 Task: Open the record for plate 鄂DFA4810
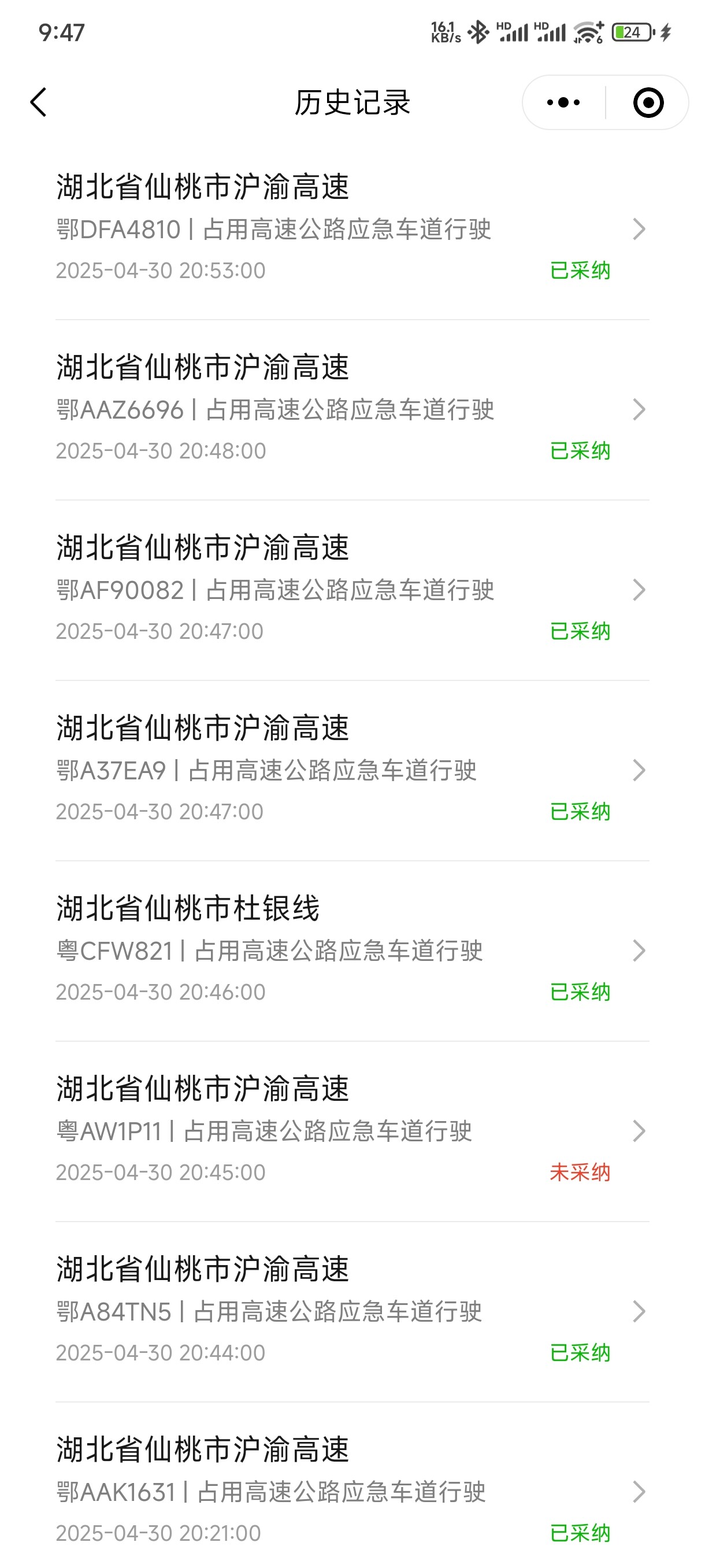[352, 230]
